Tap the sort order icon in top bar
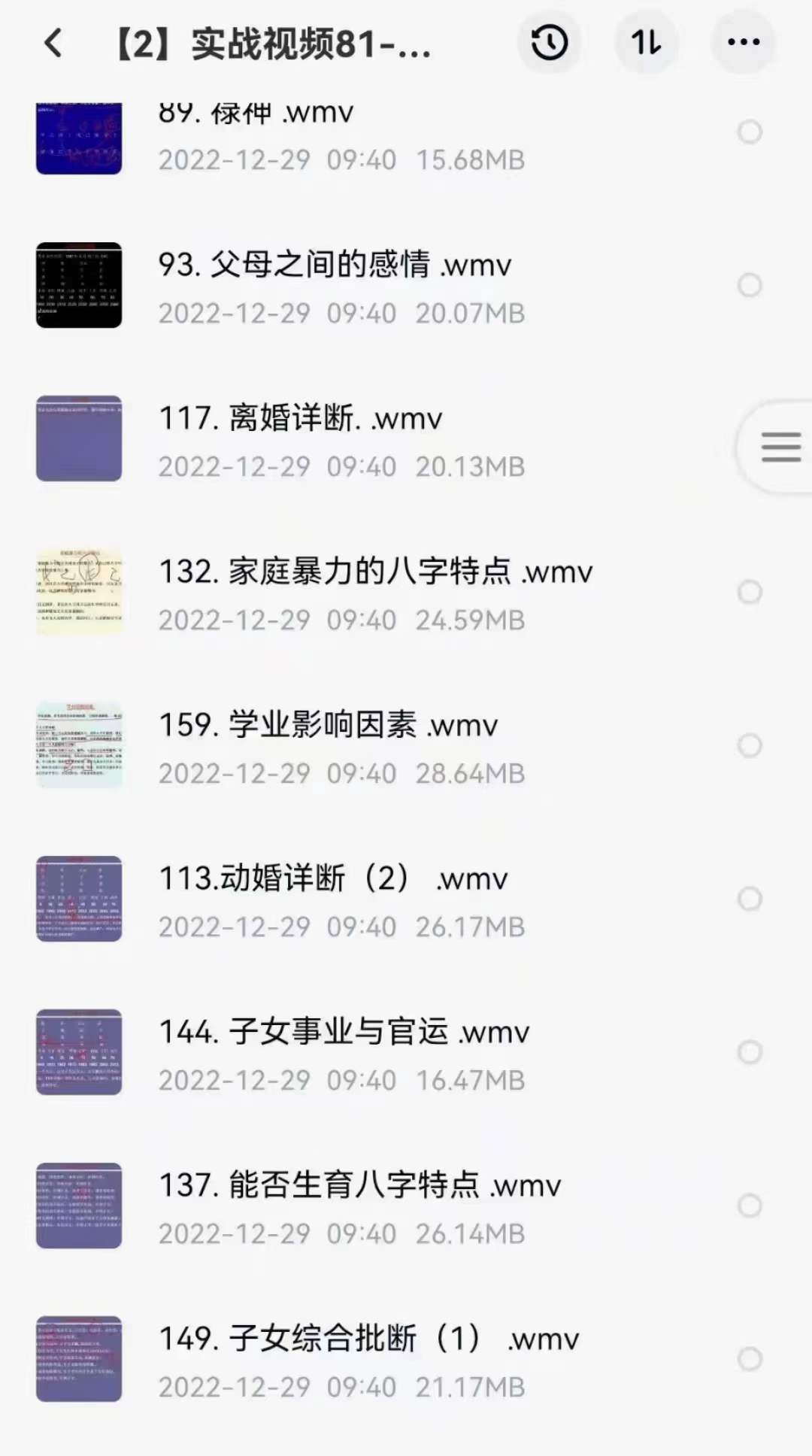The height and width of the screenshot is (1456, 812). coord(645,44)
